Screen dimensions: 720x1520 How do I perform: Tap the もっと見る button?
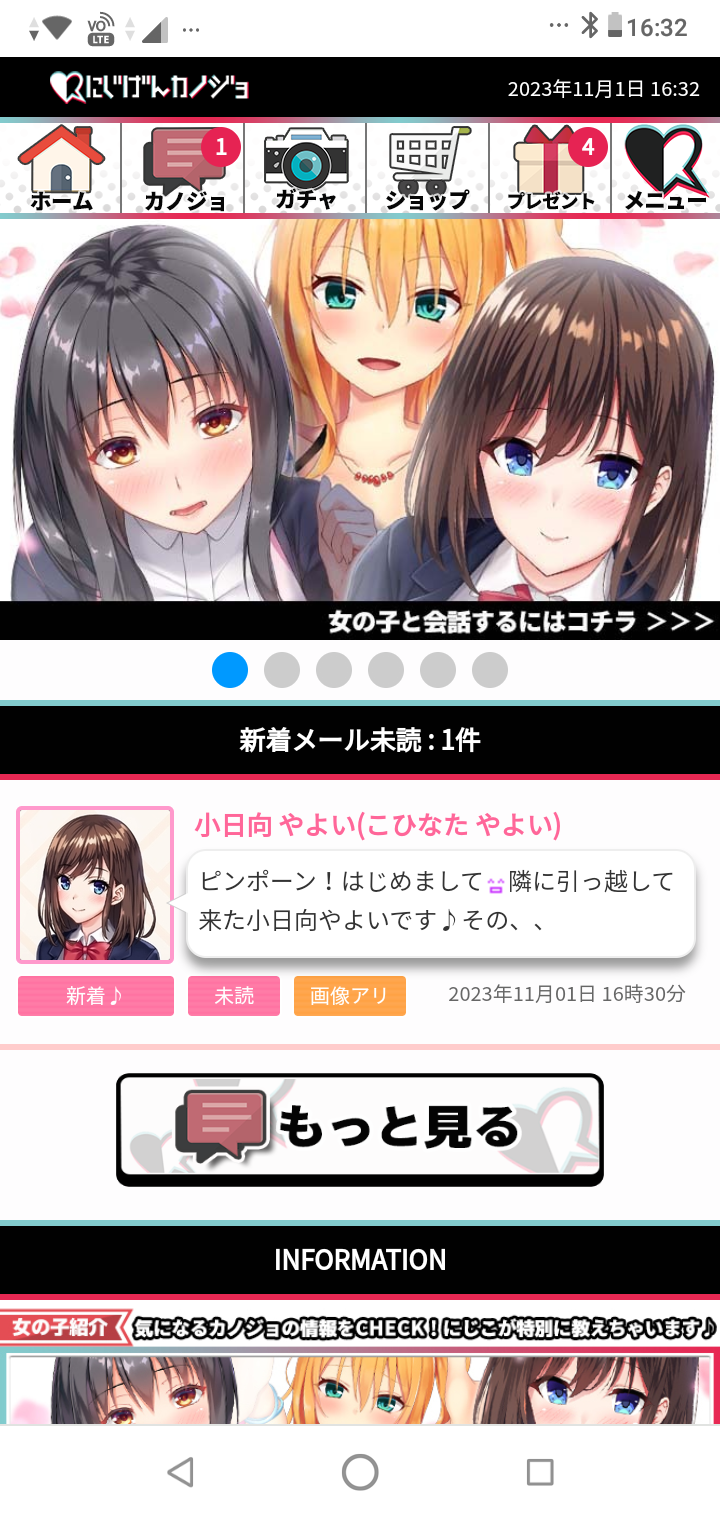360,1130
